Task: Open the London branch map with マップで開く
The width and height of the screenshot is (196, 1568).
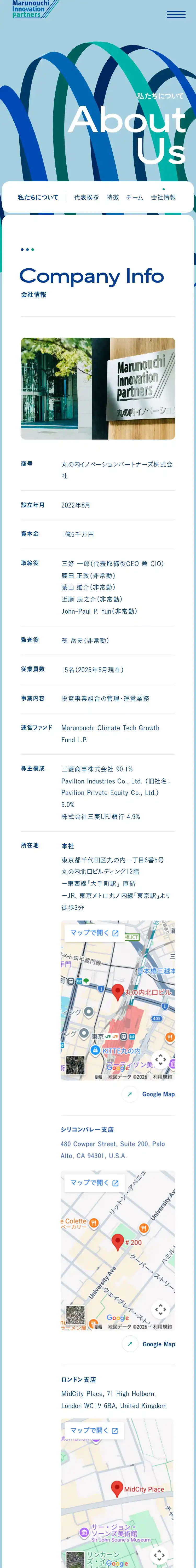Action: coord(94,1431)
